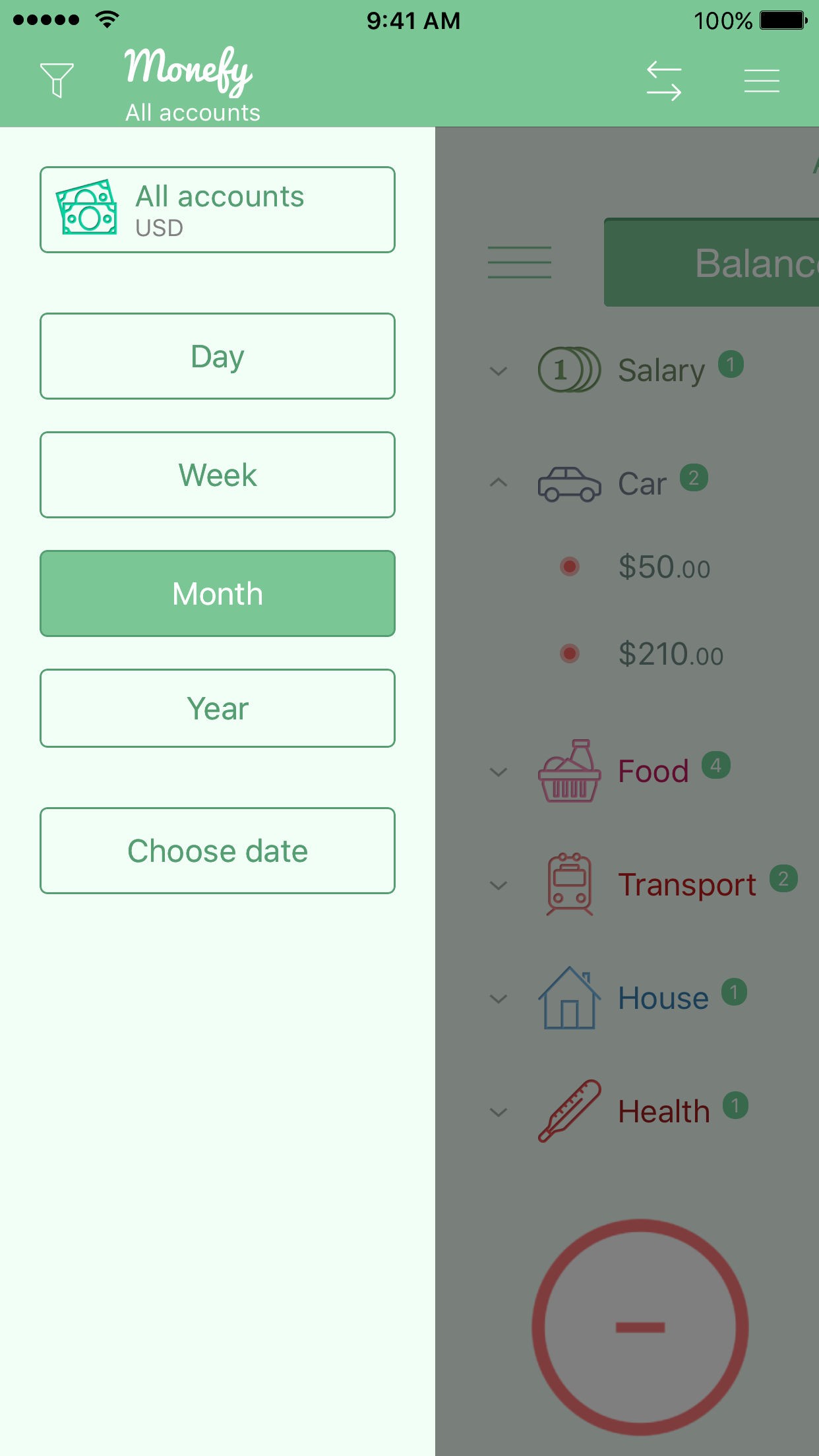
Task: Expand the House category
Action: pos(499,998)
